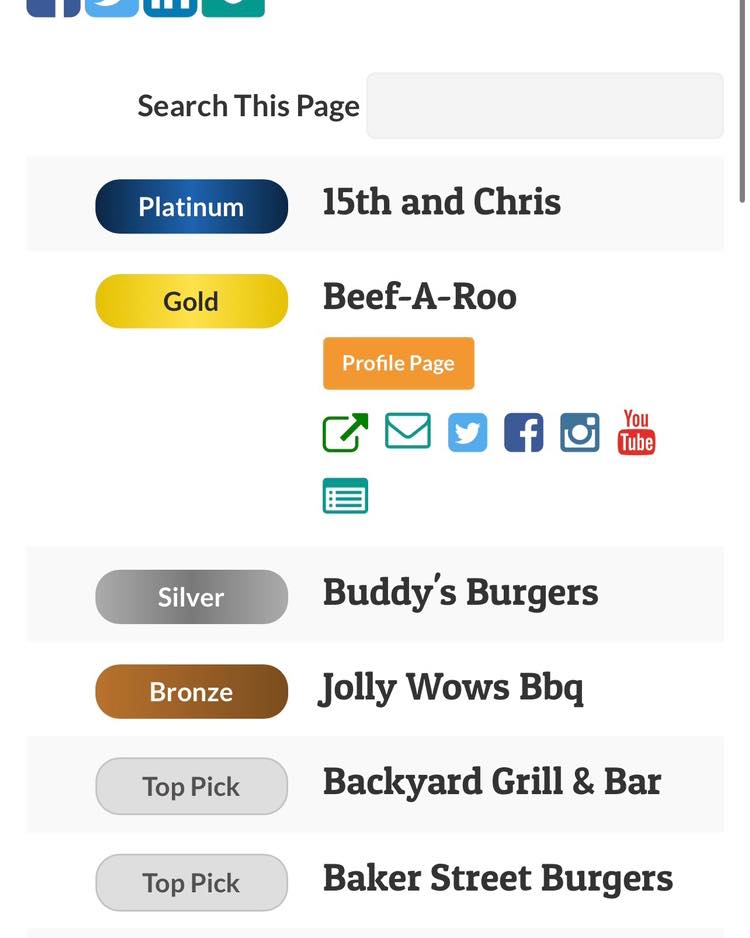The height and width of the screenshot is (938, 750).
Task: Collapse the Beef-A-Roo listing
Action: (x=419, y=297)
